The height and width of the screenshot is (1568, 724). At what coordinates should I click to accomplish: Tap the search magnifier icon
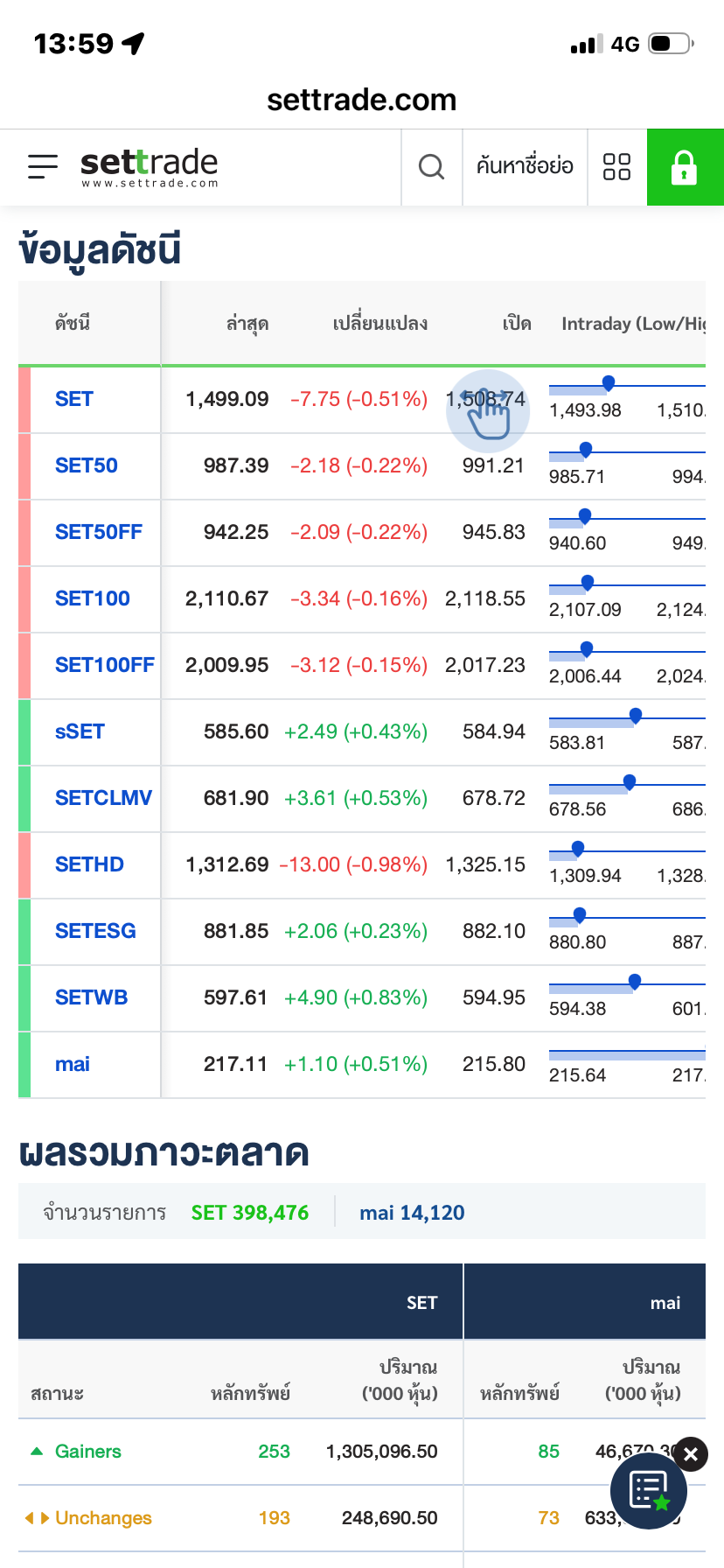[x=431, y=166]
